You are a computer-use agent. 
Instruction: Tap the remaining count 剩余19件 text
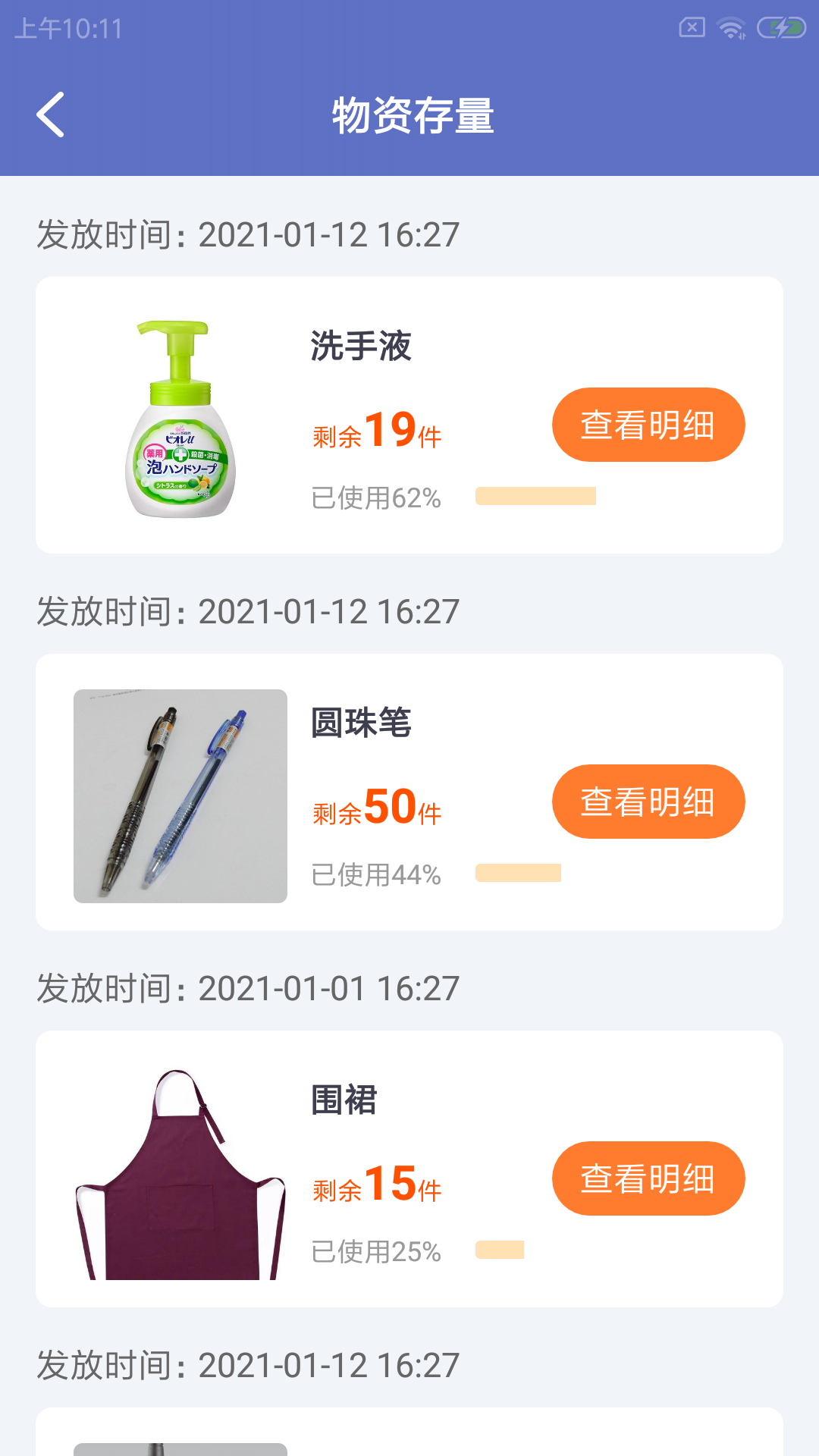coord(375,432)
